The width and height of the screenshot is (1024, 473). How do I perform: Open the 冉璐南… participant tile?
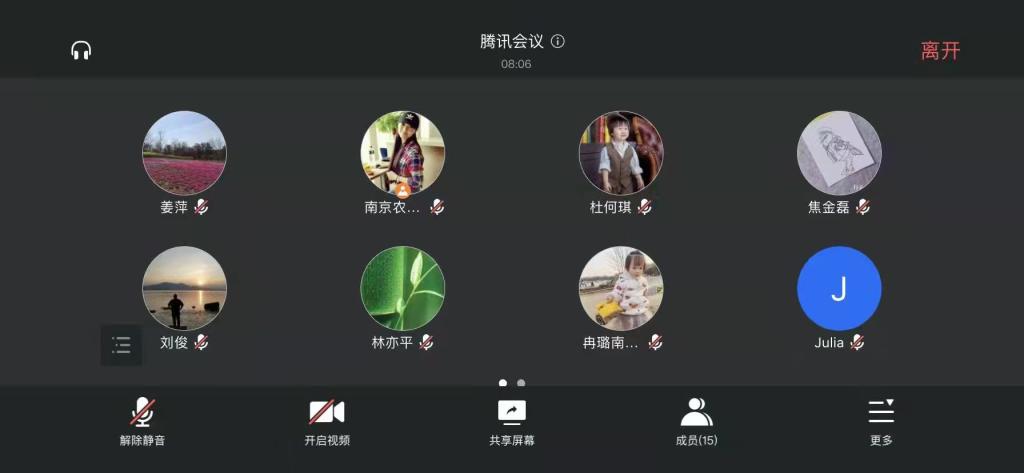tap(621, 288)
